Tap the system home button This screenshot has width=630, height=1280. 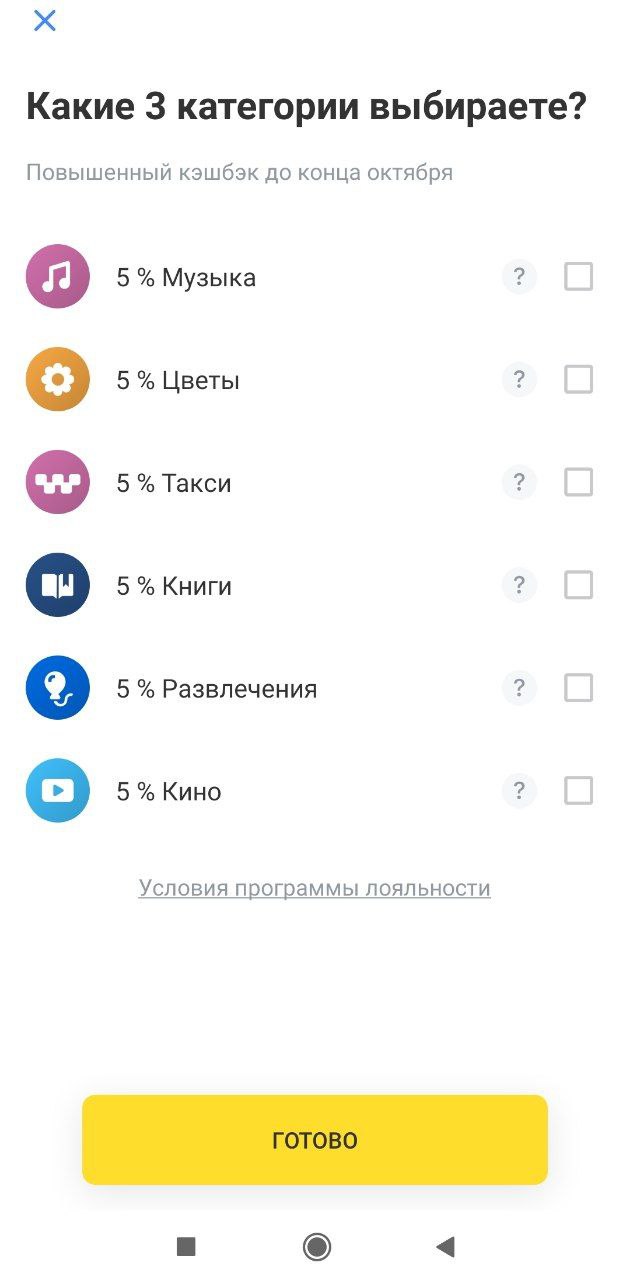(317, 1246)
